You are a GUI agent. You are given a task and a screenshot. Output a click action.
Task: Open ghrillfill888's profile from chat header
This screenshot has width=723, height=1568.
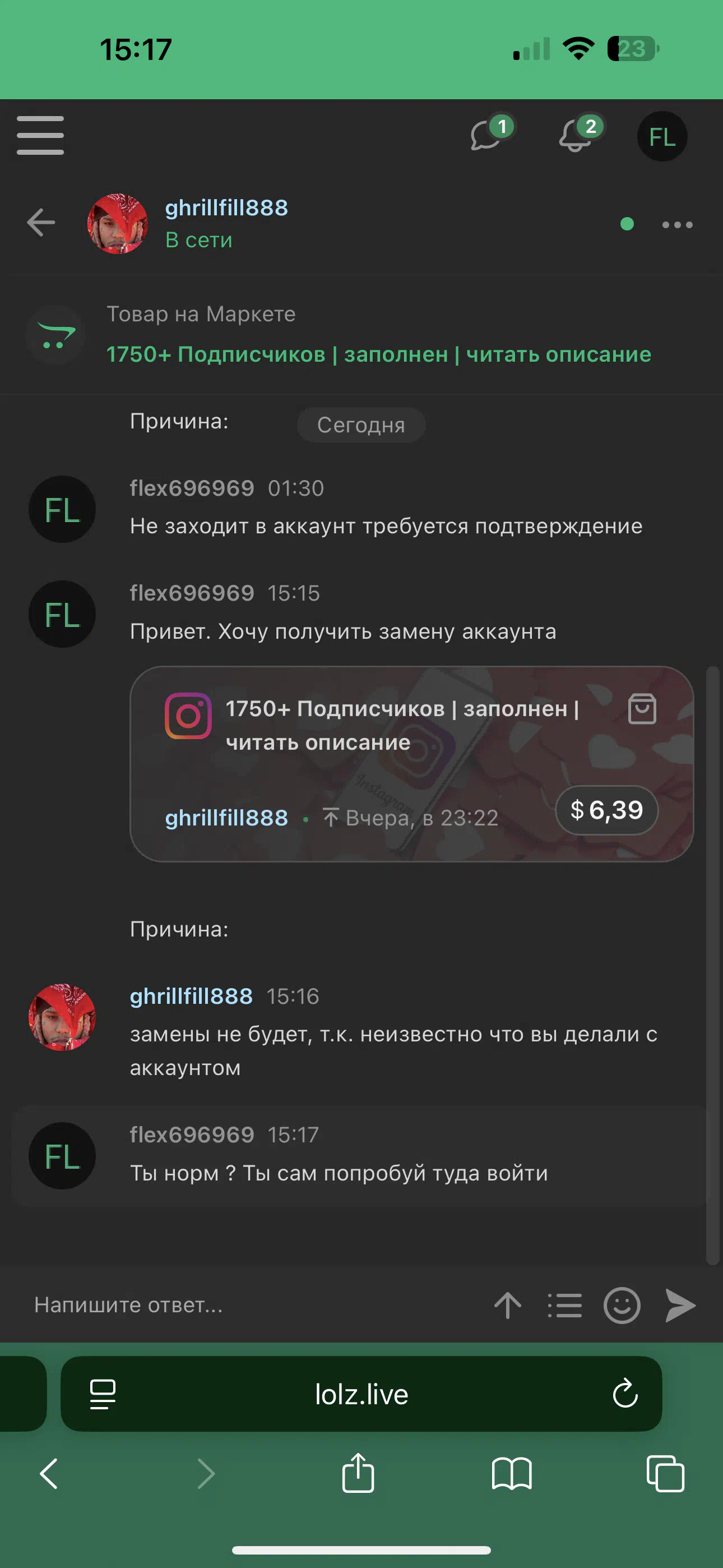(226, 208)
